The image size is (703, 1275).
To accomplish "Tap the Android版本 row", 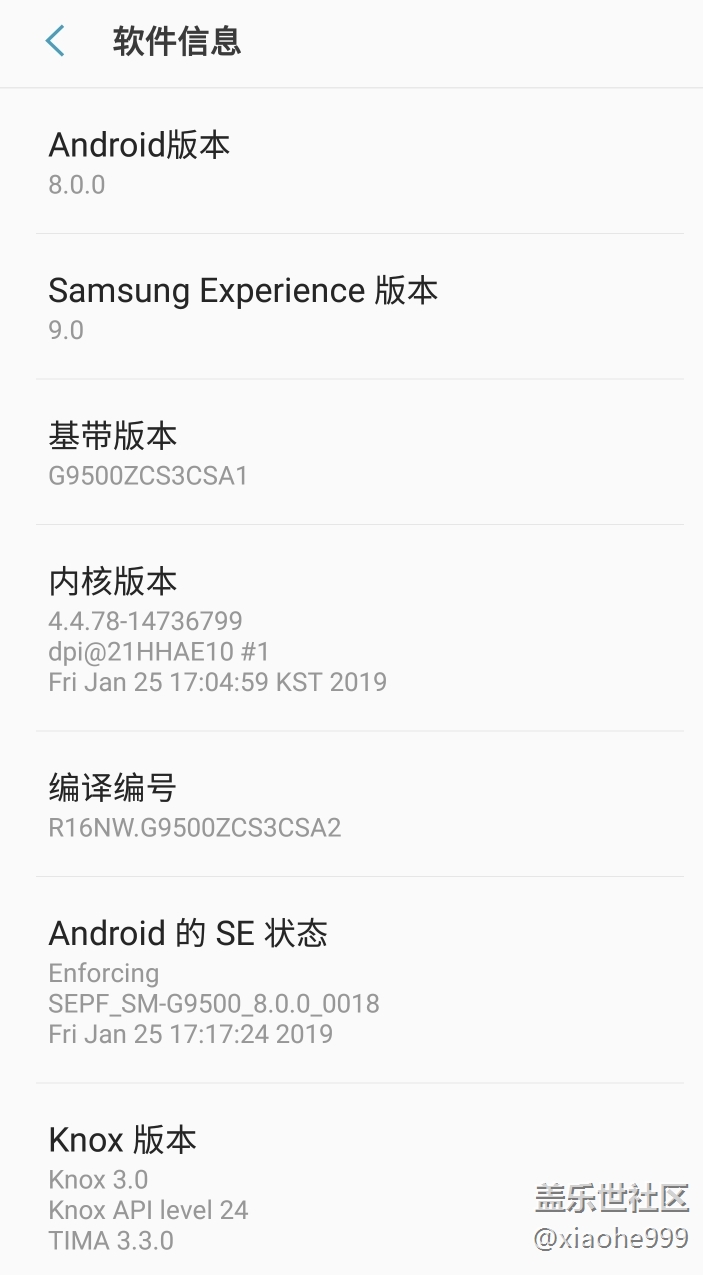I will 351,162.
